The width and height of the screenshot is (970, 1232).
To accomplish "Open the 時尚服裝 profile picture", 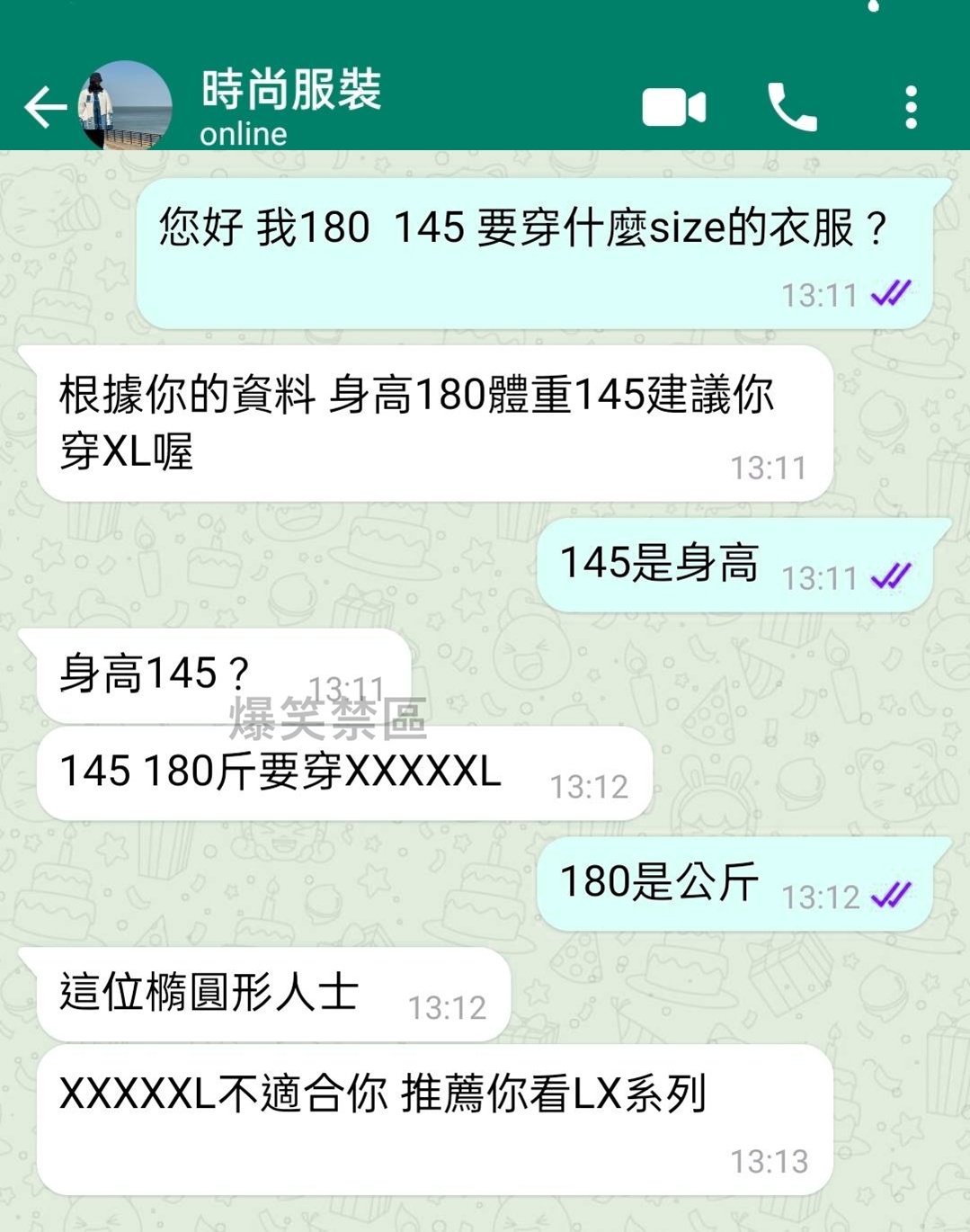I will [125, 105].
